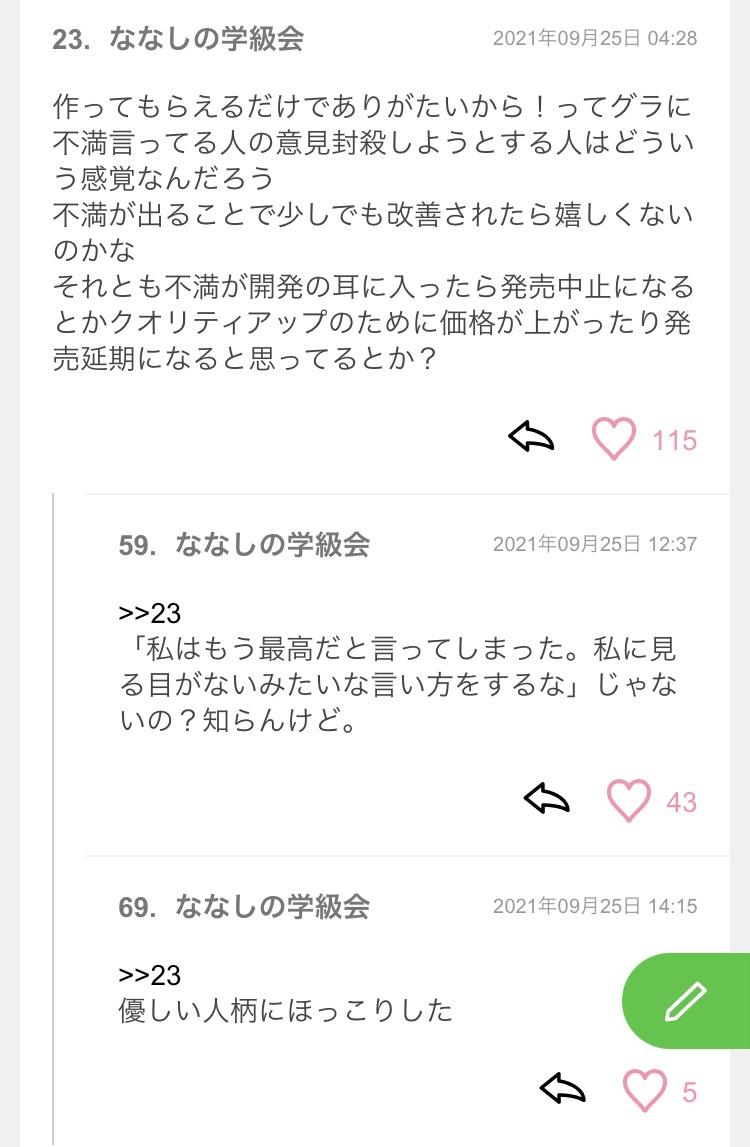Like comment 23 with 115 hearts
The width and height of the screenshot is (750, 1147).
click(x=614, y=439)
